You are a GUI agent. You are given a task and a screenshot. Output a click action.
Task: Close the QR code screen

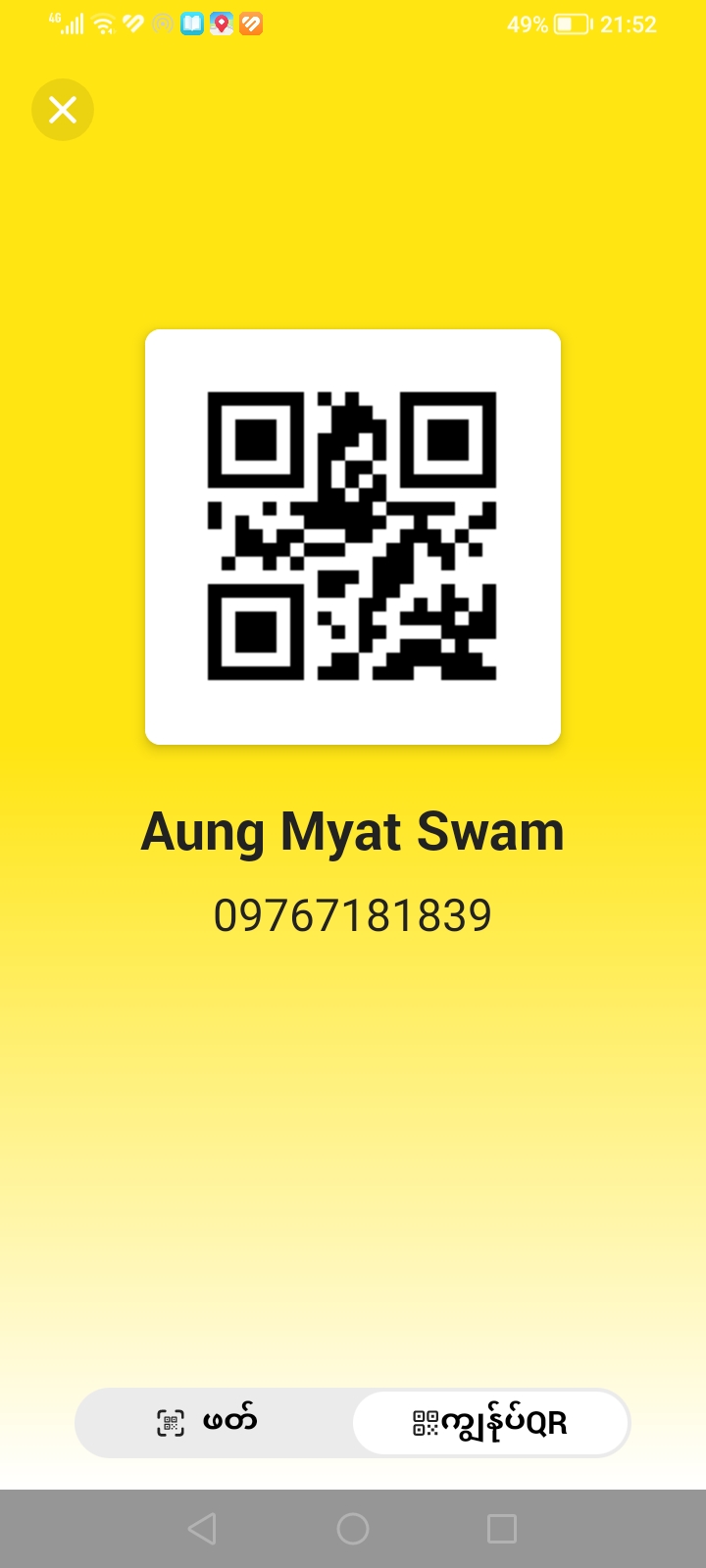point(63,110)
